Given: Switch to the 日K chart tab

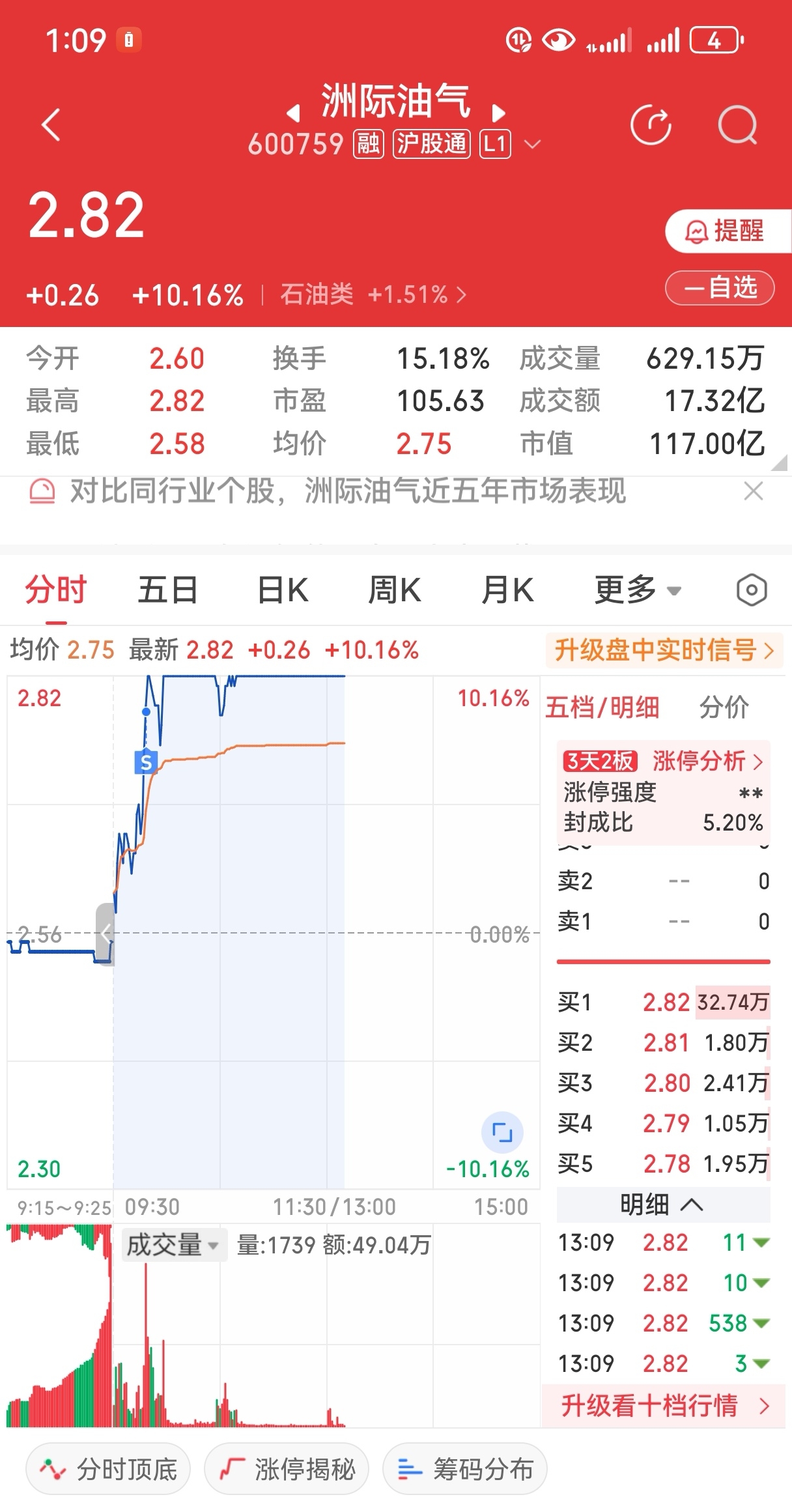Looking at the screenshot, I should click(x=283, y=590).
